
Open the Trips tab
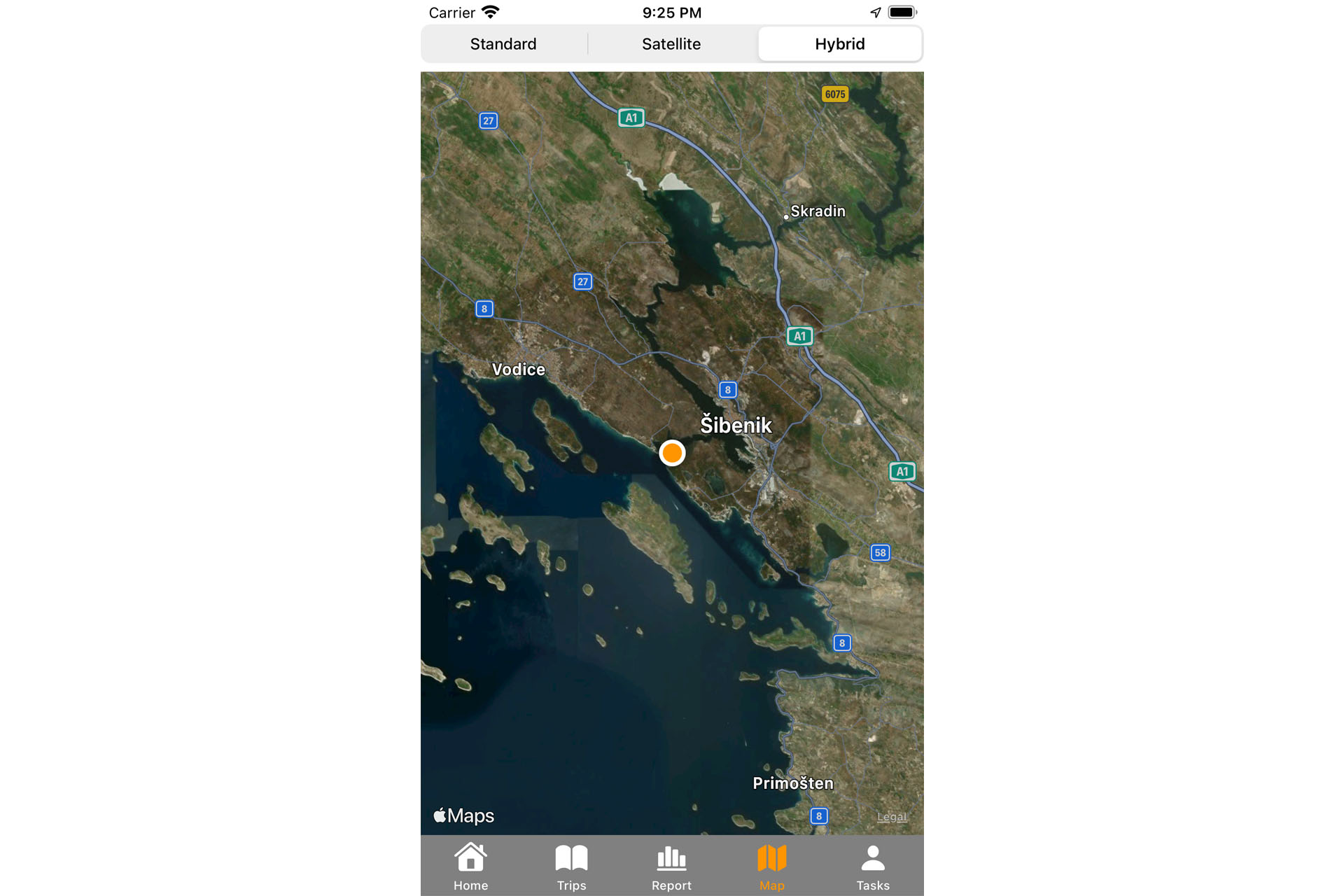pyautogui.click(x=571, y=867)
